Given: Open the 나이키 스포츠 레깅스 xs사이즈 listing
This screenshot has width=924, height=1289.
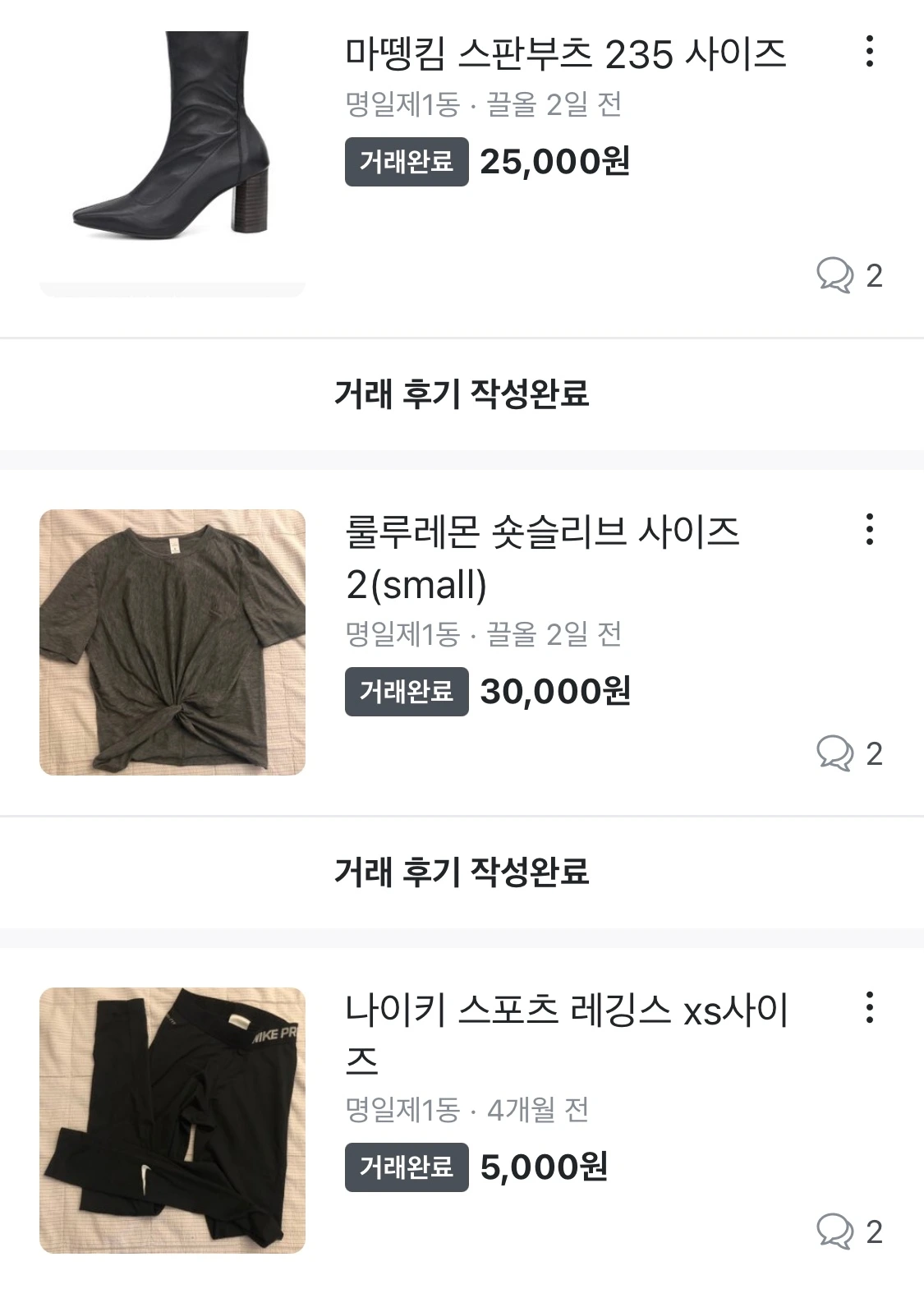Looking at the screenshot, I should [567, 1034].
